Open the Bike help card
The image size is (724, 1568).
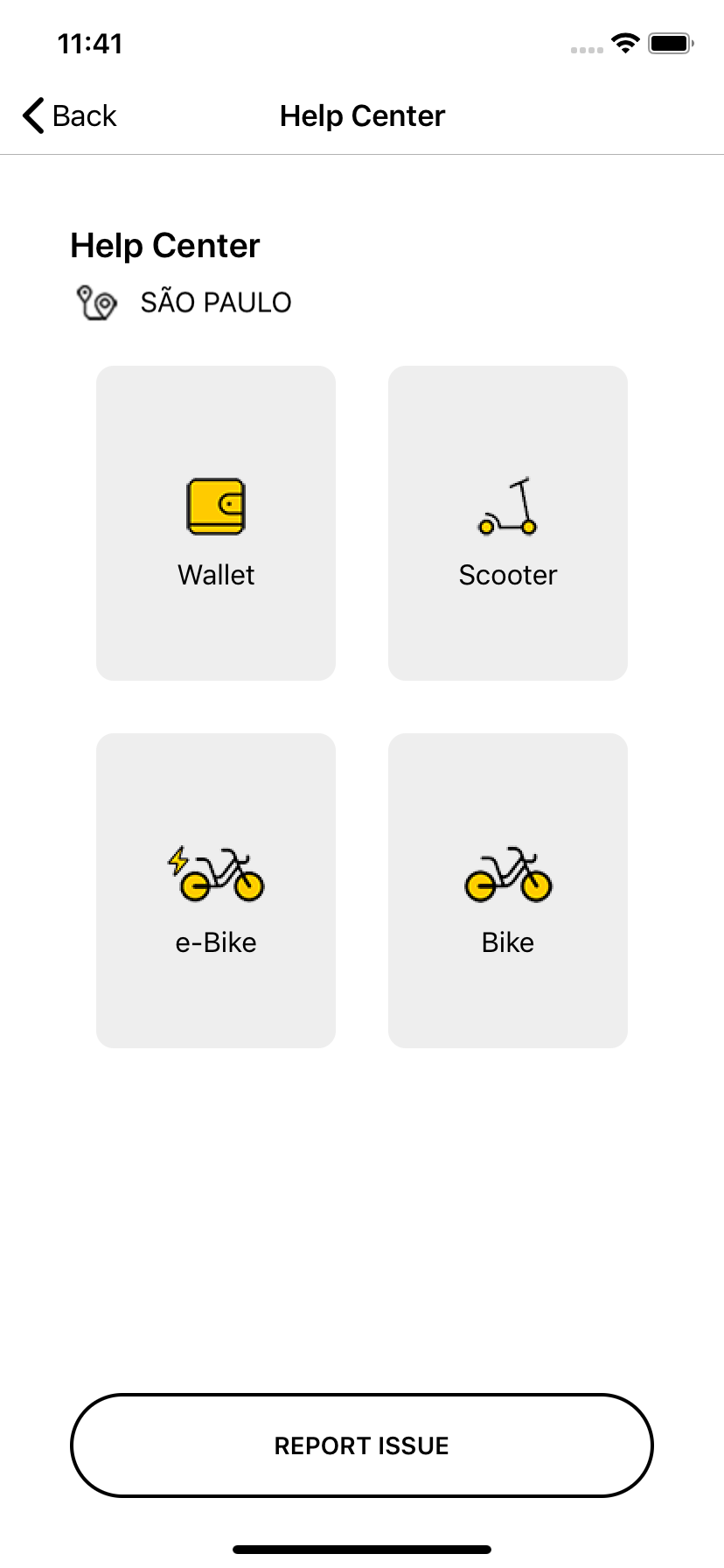click(x=507, y=891)
